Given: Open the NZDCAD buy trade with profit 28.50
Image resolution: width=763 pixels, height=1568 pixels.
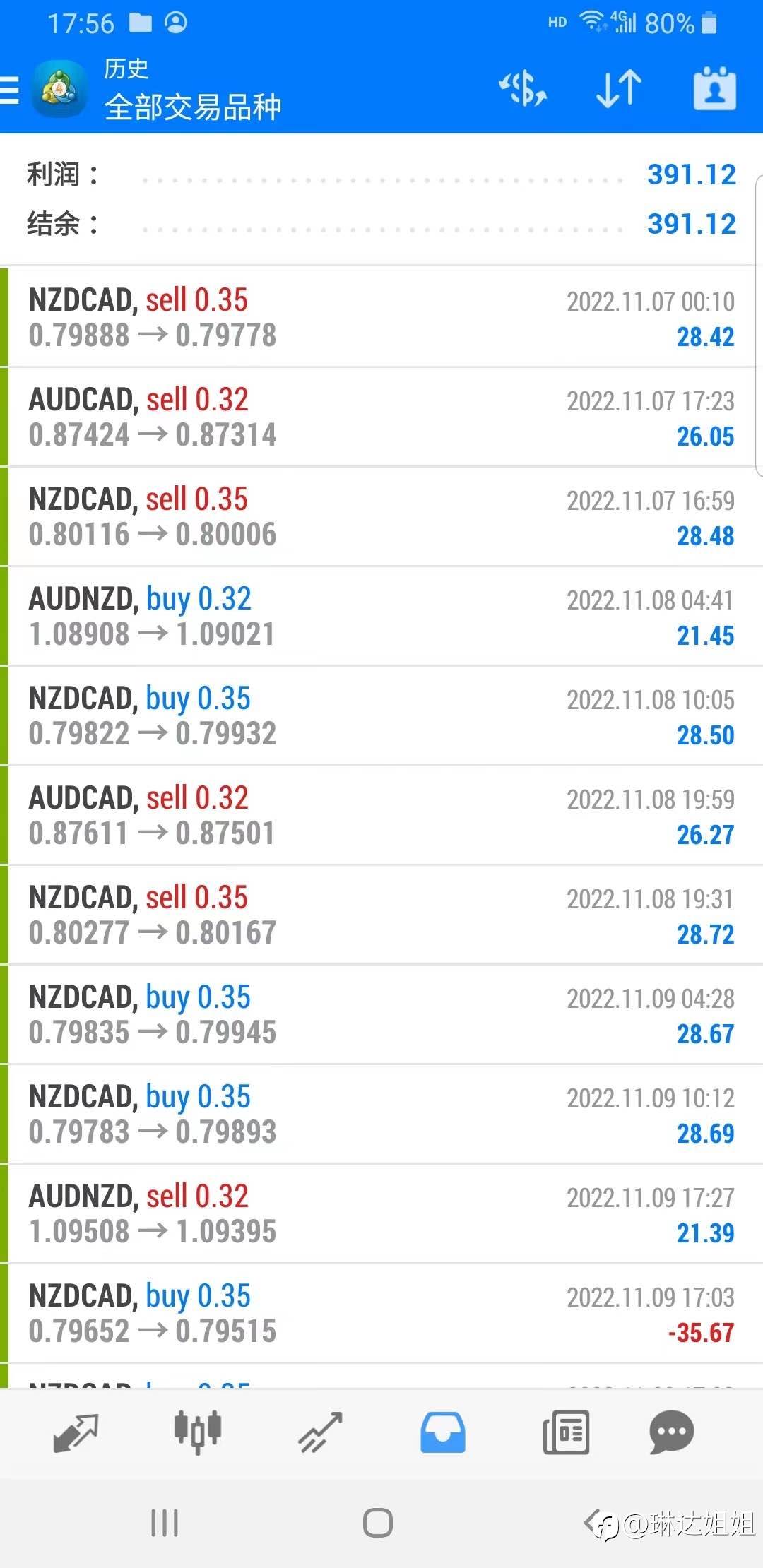Looking at the screenshot, I should pos(381,715).
